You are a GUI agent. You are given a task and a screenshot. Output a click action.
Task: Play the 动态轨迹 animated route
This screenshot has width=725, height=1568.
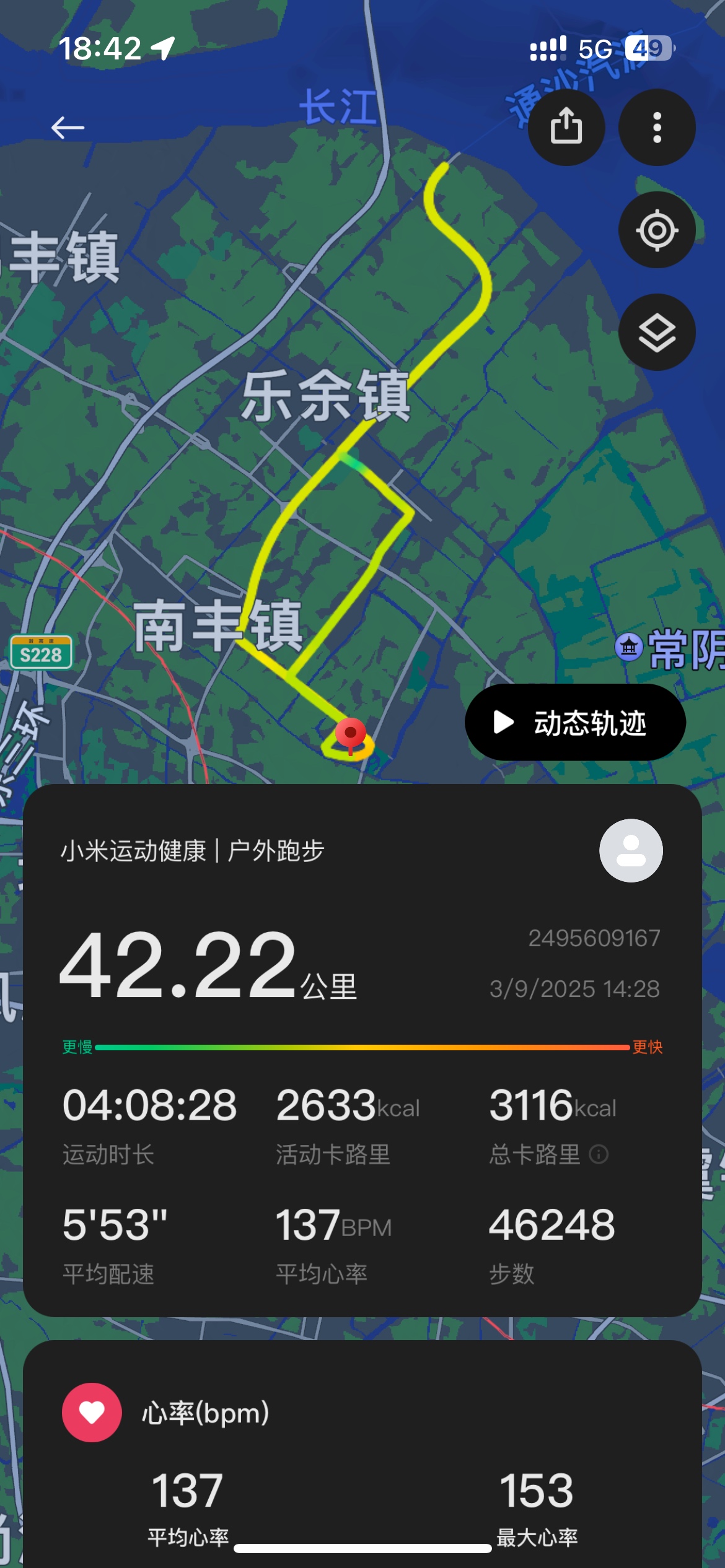click(574, 723)
